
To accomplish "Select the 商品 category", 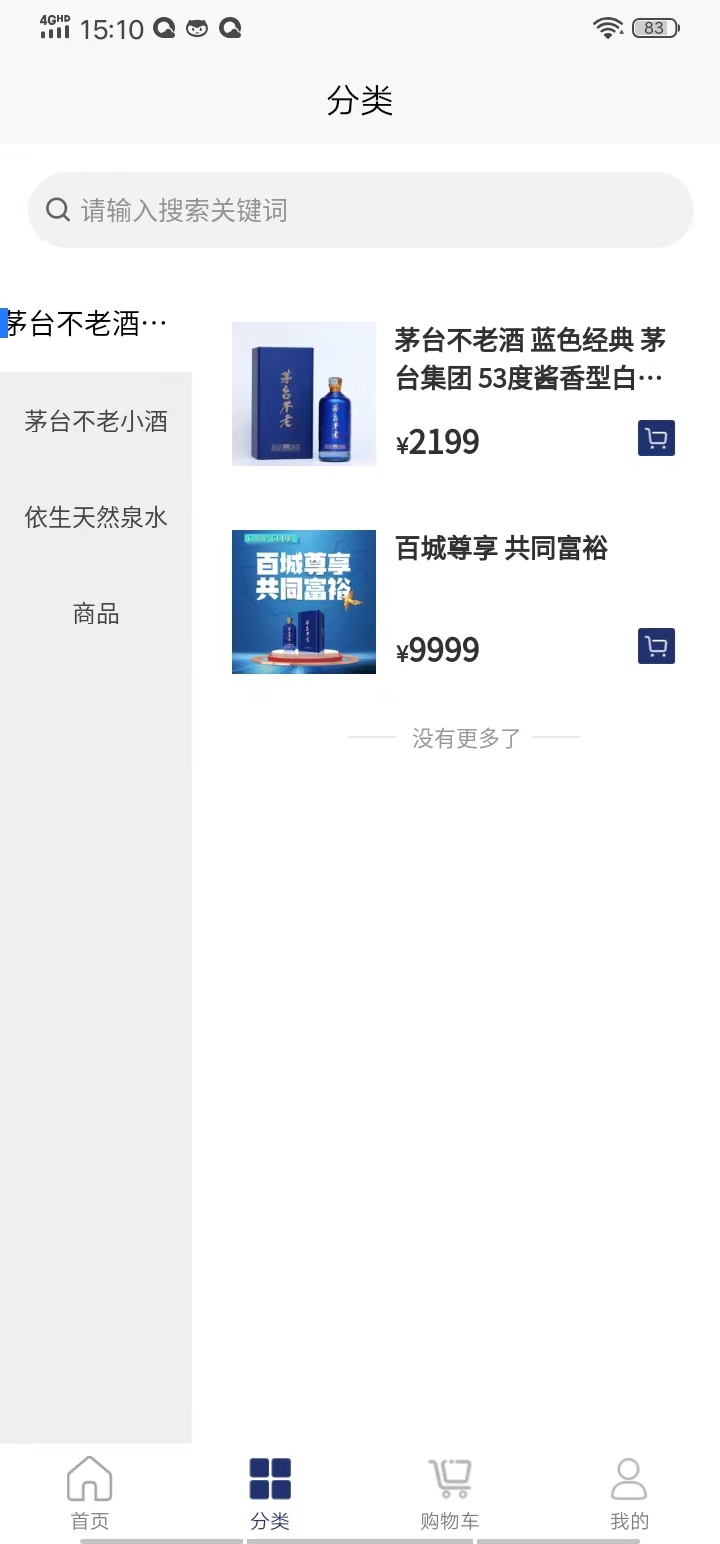I will pyautogui.click(x=96, y=613).
